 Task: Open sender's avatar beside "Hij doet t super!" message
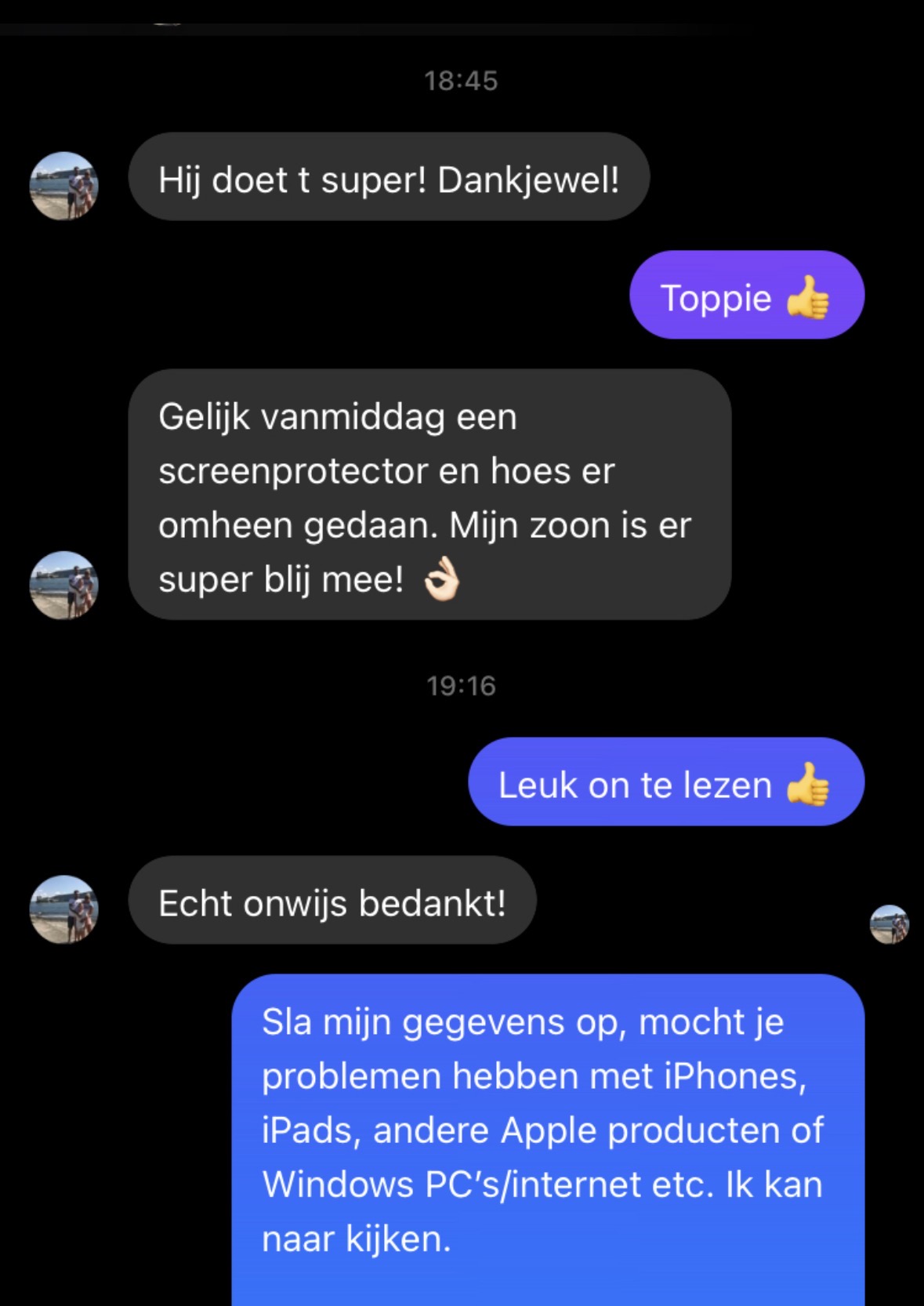[x=63, y=186]
